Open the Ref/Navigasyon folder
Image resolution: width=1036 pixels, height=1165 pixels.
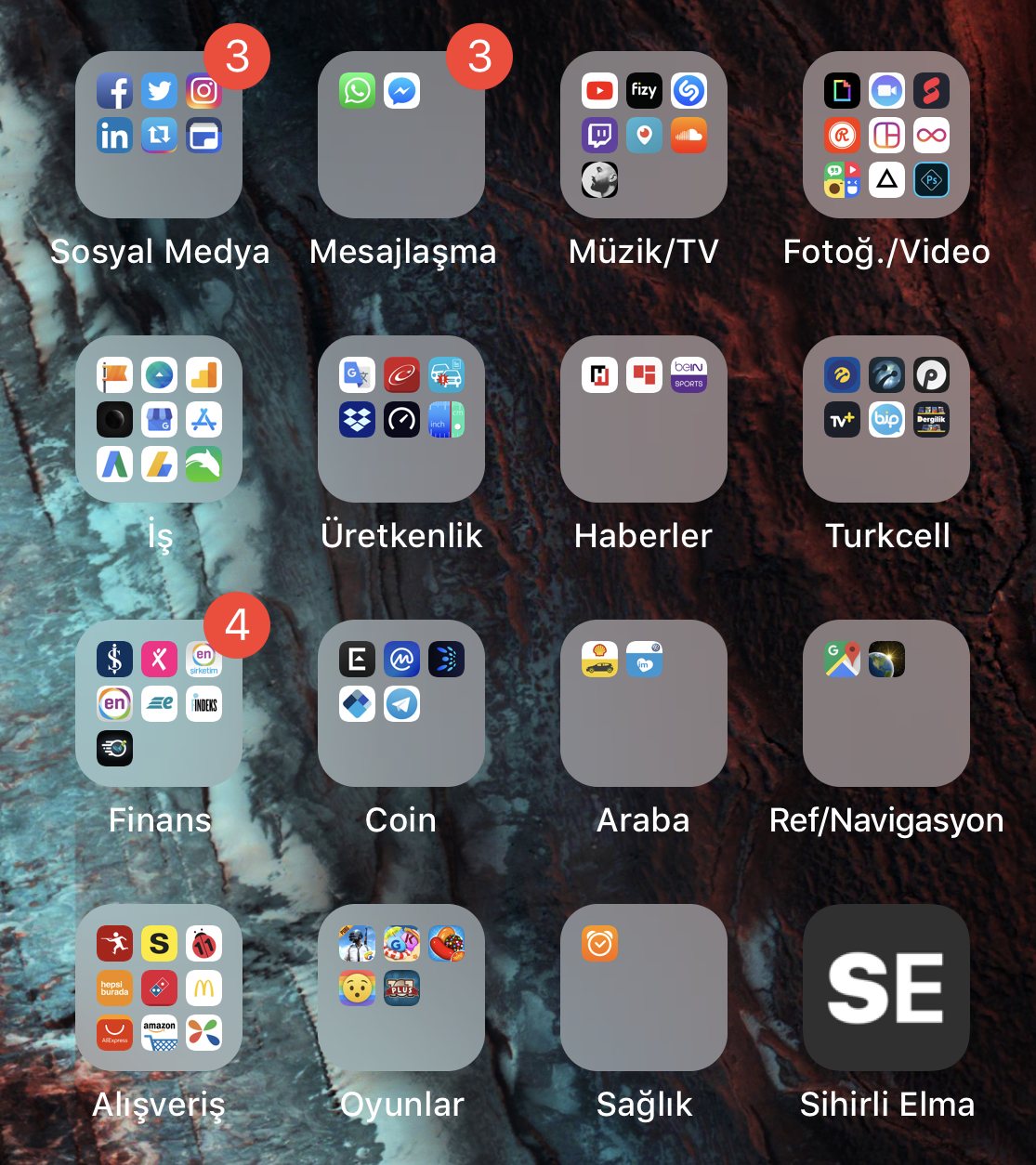[x=886, y=703]
